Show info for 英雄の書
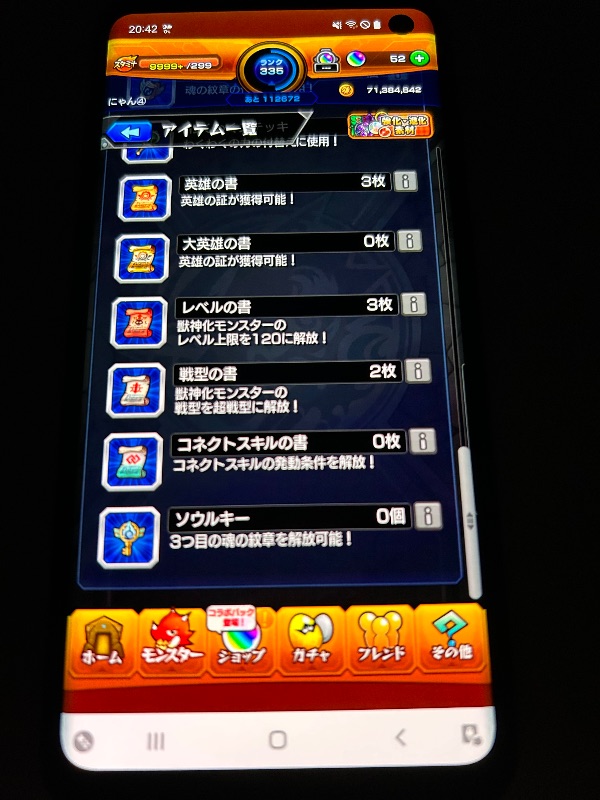 click(404, 182)
